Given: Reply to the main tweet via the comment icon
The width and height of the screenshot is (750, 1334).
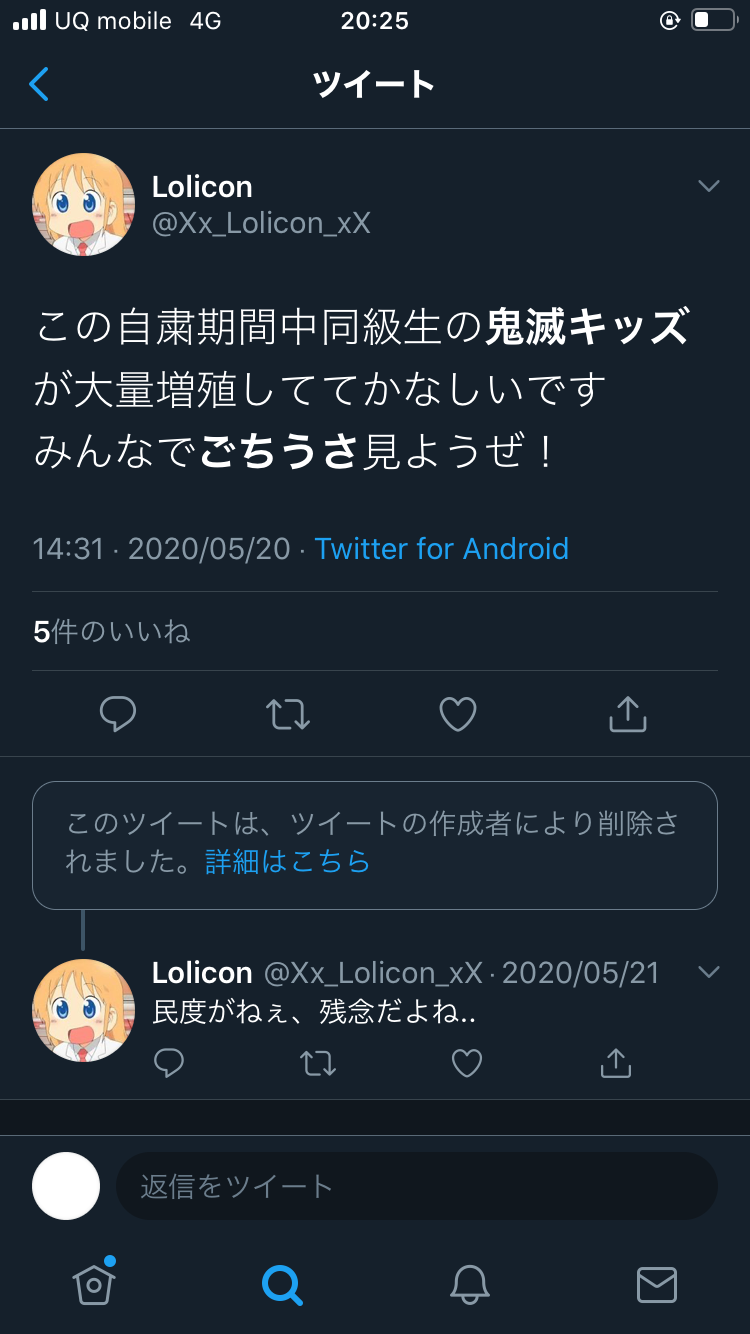Looking at the screenshot, I should (x=118, y=714).
